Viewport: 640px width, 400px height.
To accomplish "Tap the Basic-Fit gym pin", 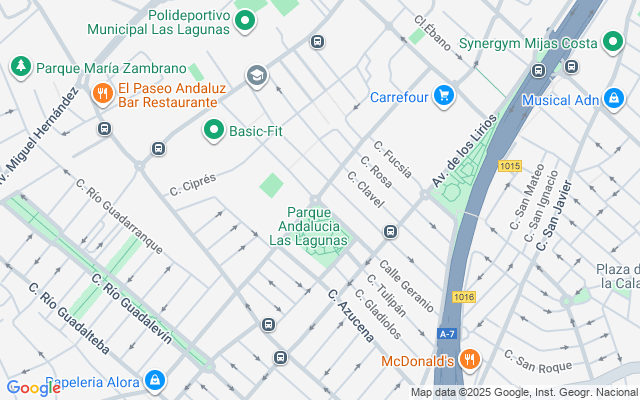I will point(214,130).
